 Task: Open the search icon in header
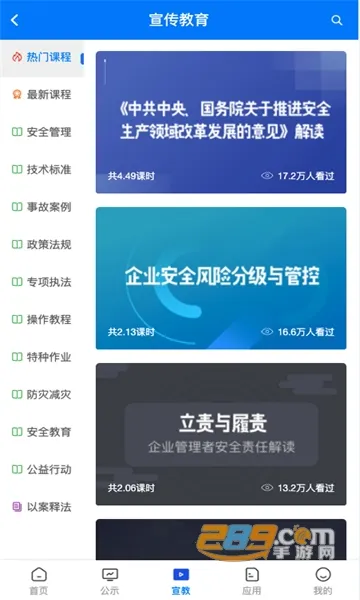(x=336, y=20)
